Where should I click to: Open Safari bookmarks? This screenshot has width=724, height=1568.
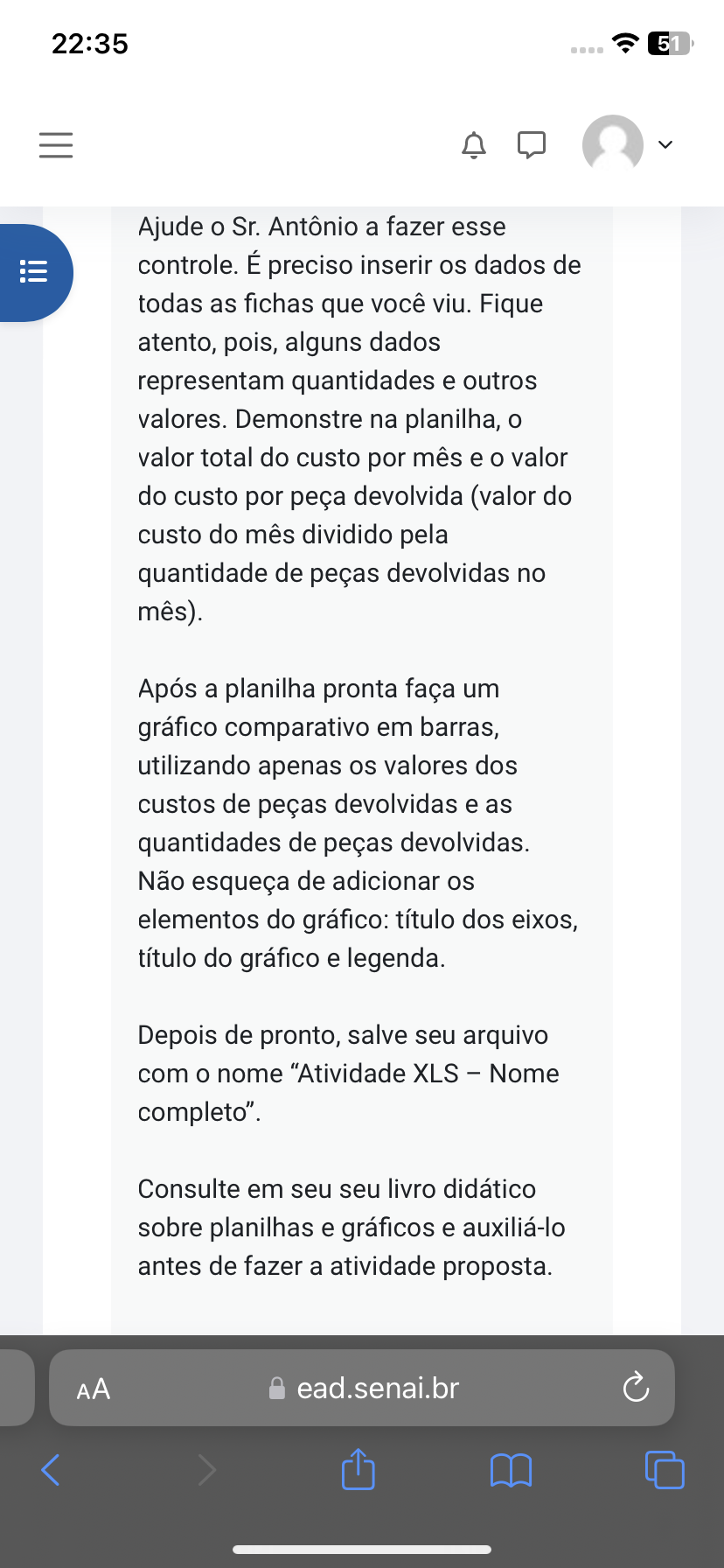[512, 1470]
